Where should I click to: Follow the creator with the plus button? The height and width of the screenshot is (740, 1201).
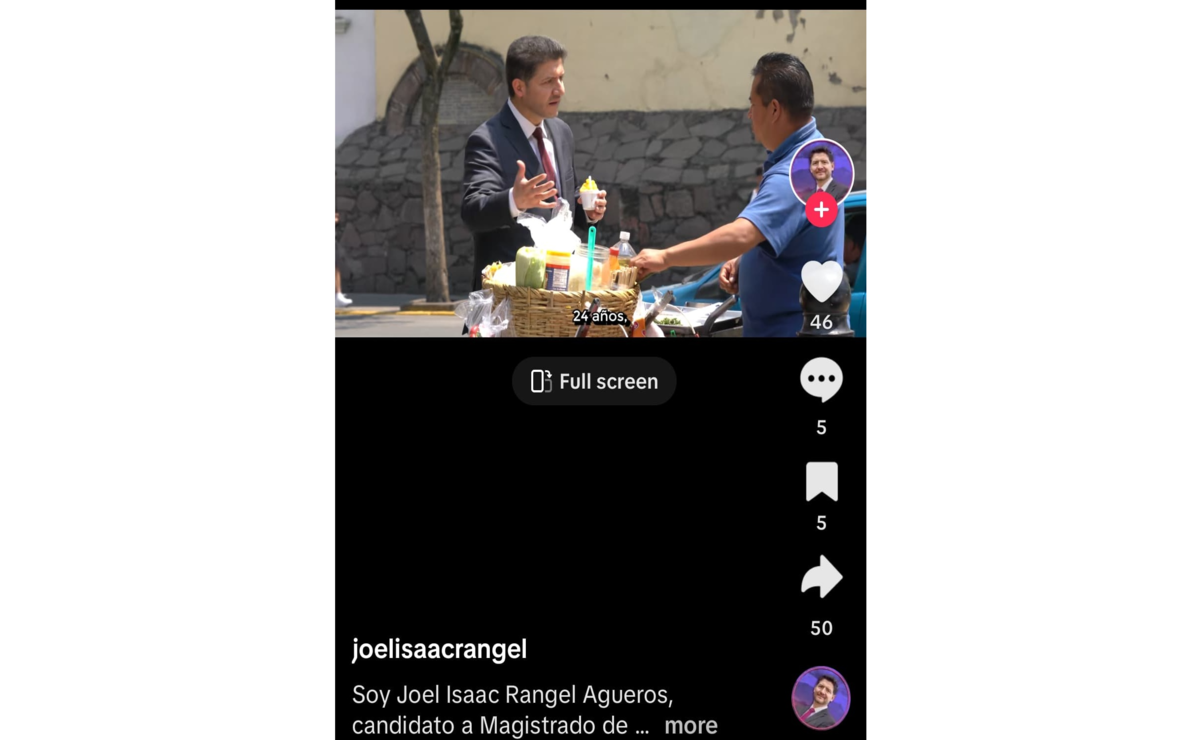[x=821, y=210]
